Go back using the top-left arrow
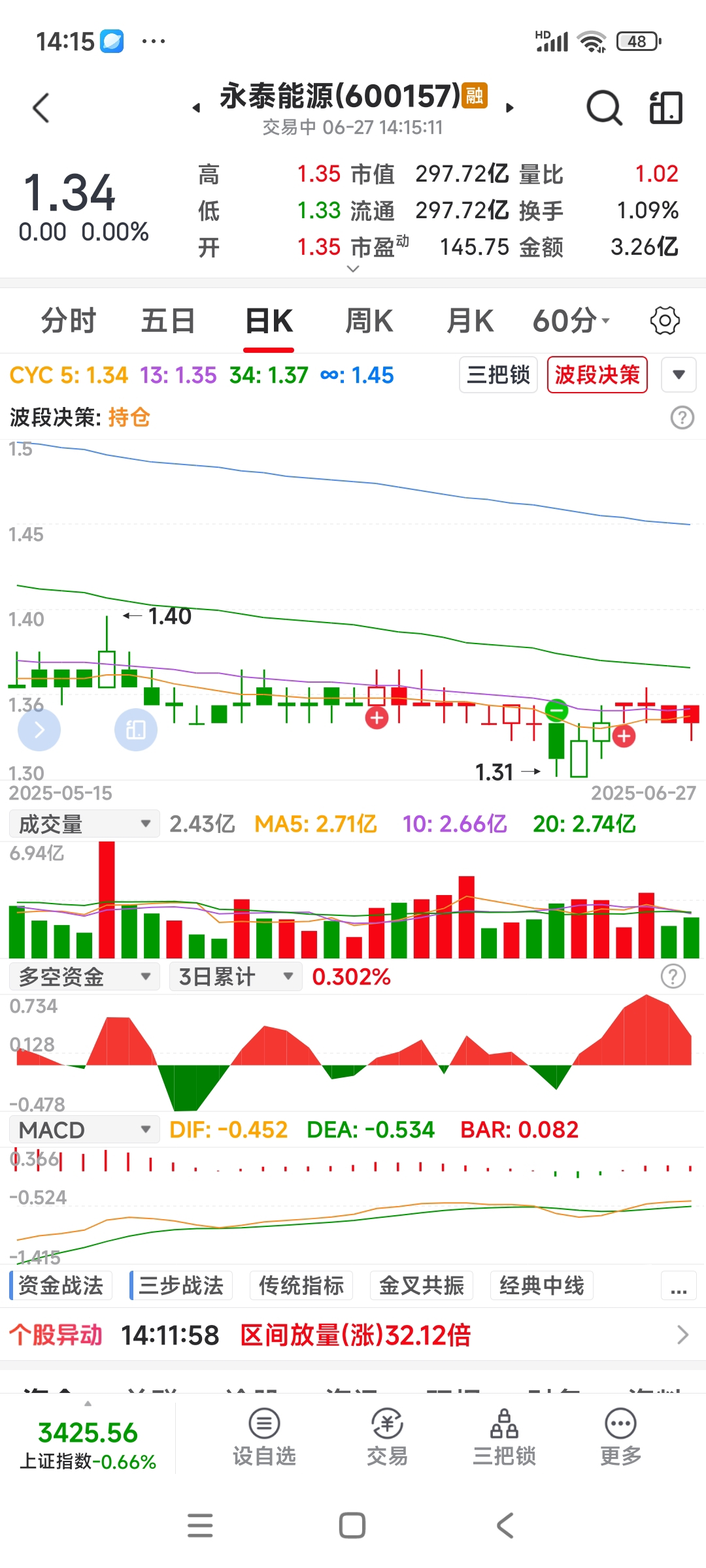Viewport: 706px width, 1568px height. pos(41,108)
